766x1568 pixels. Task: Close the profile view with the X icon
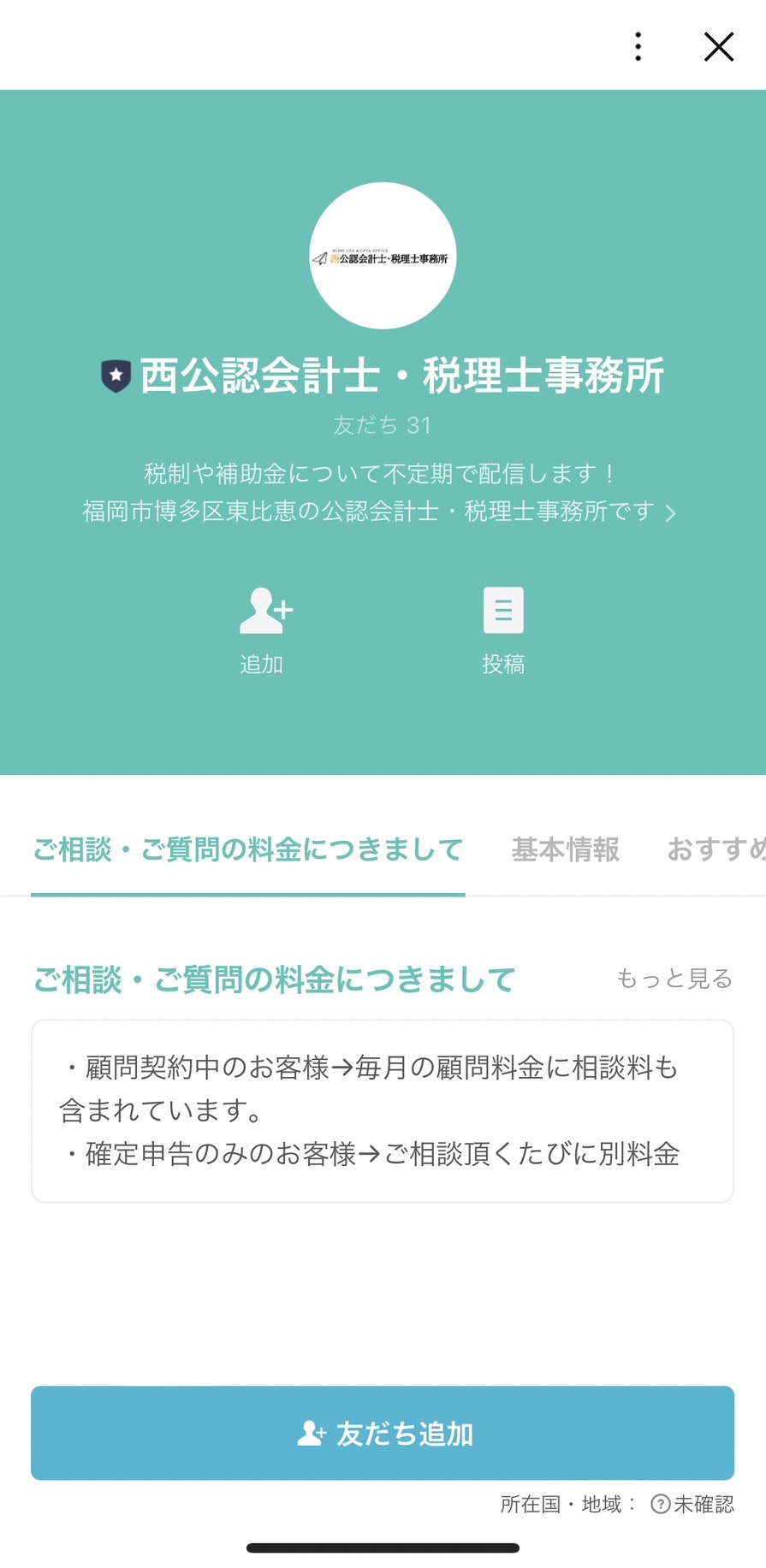click(x=718, y=47)
